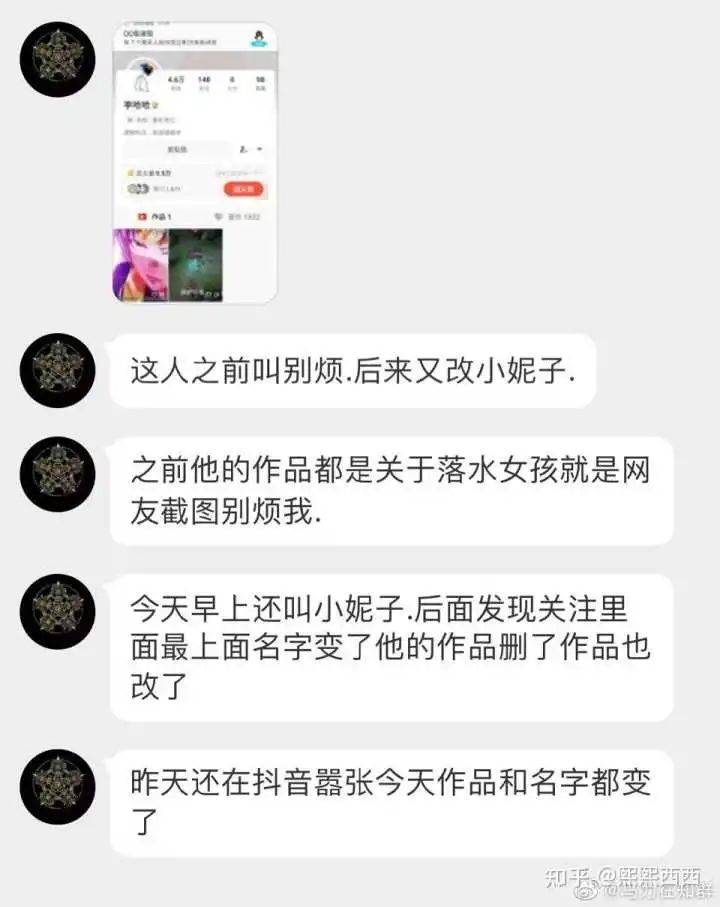The image size is (720, 907).
Task: Tap the avatar beside the 今天早上还叫小妮子 message
Action: [58, 611]
